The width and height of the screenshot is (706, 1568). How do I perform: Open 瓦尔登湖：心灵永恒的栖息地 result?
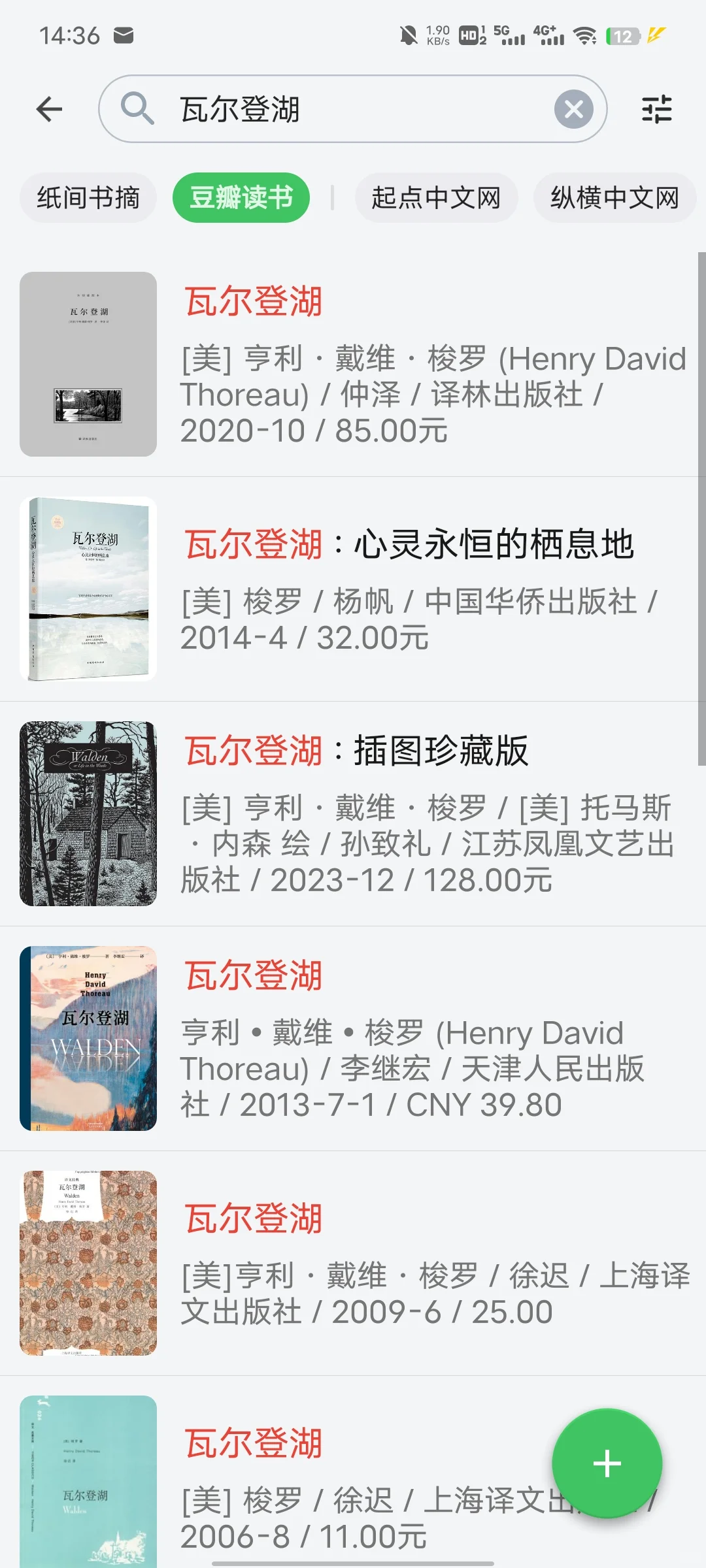tap(353, 589)
